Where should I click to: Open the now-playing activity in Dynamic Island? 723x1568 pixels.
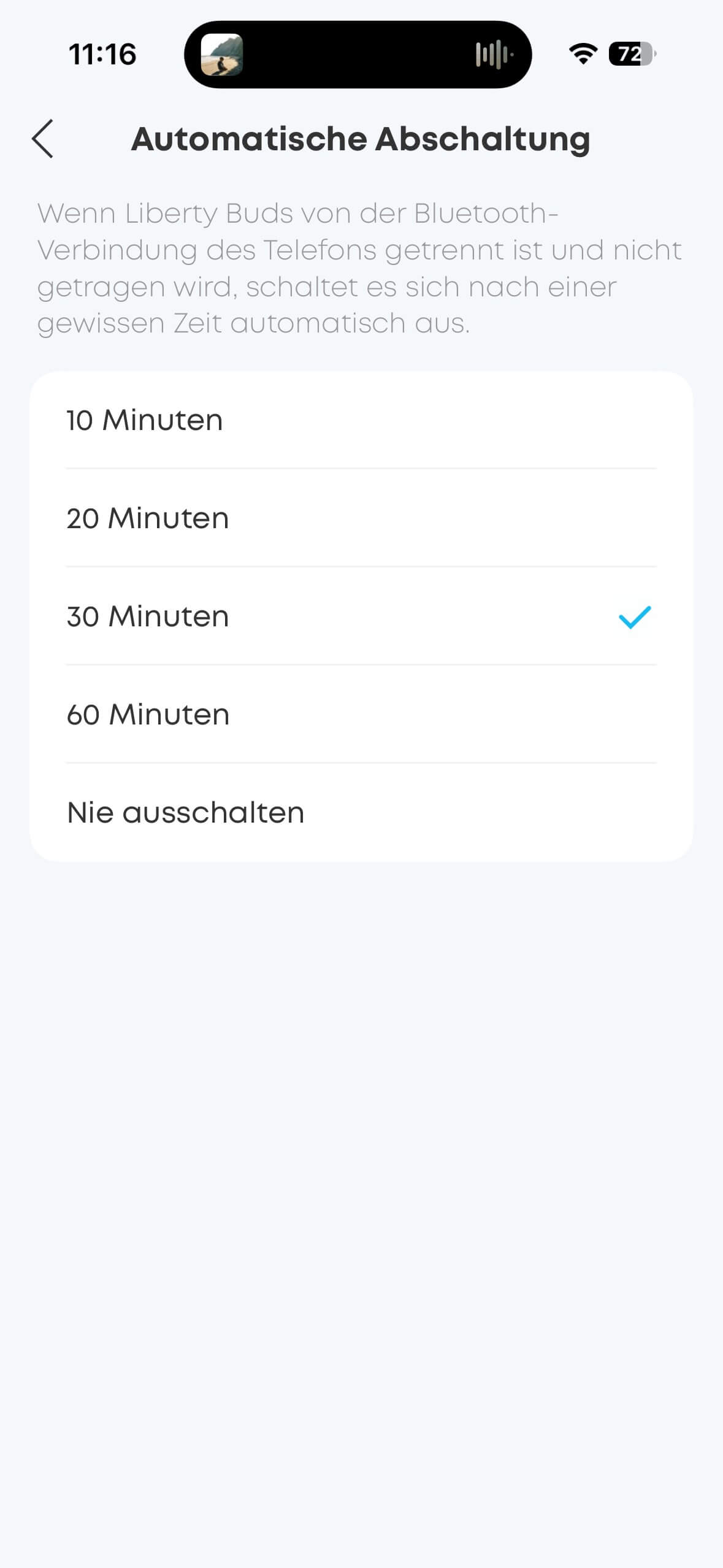(358, 55)
